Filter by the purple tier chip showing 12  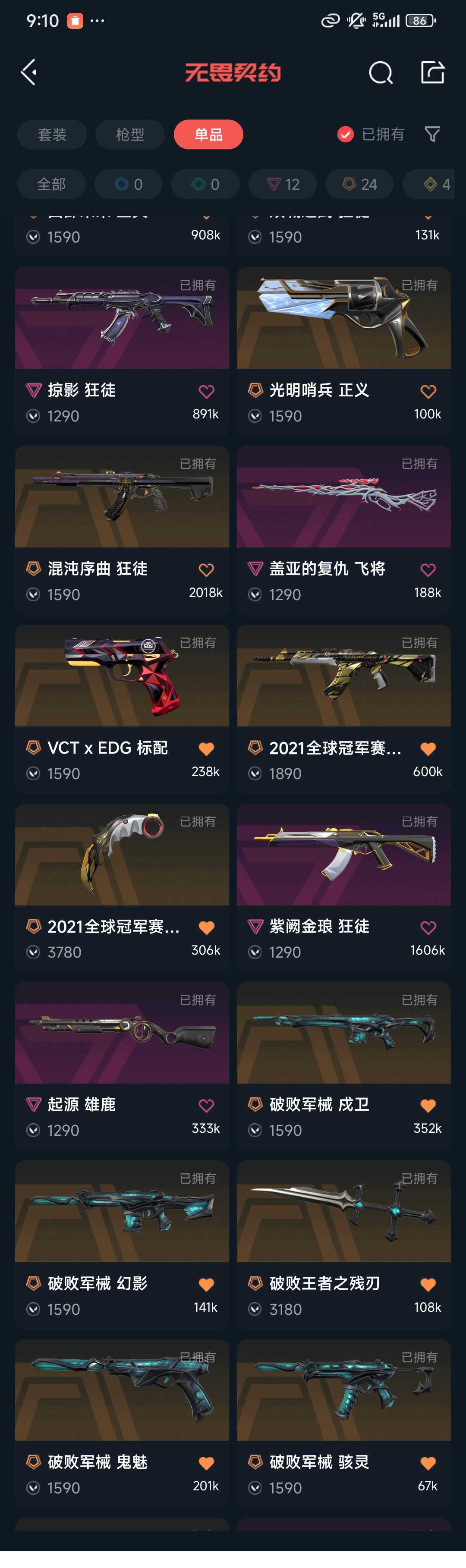pos(283,185)
